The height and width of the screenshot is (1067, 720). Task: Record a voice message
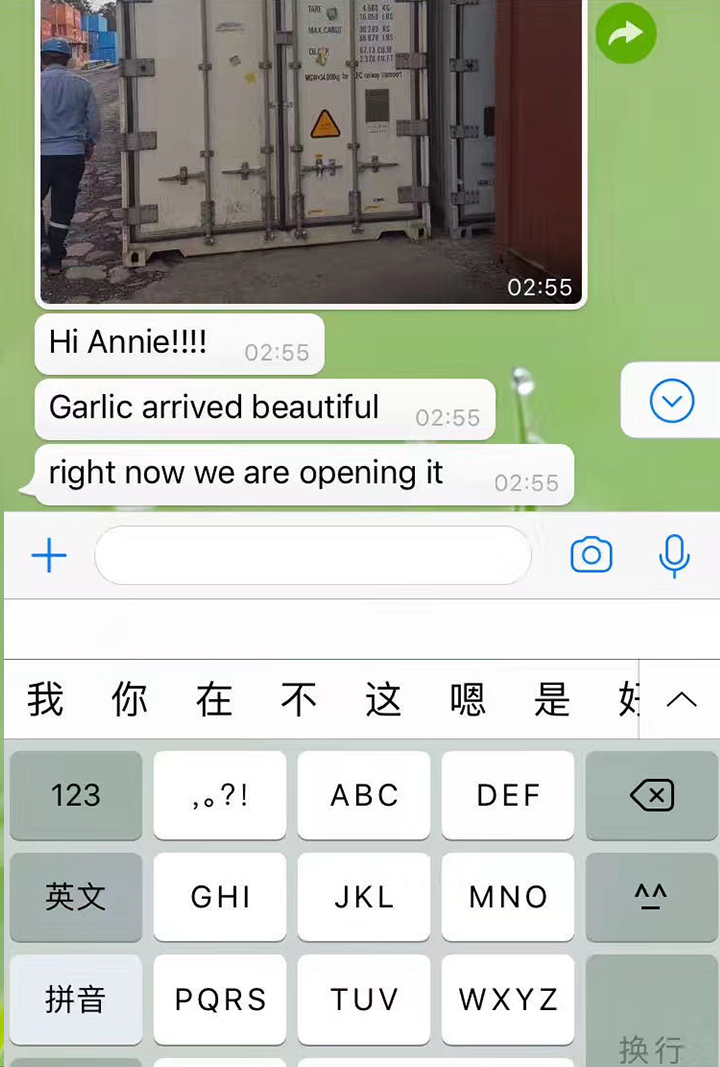click(674, 555)
